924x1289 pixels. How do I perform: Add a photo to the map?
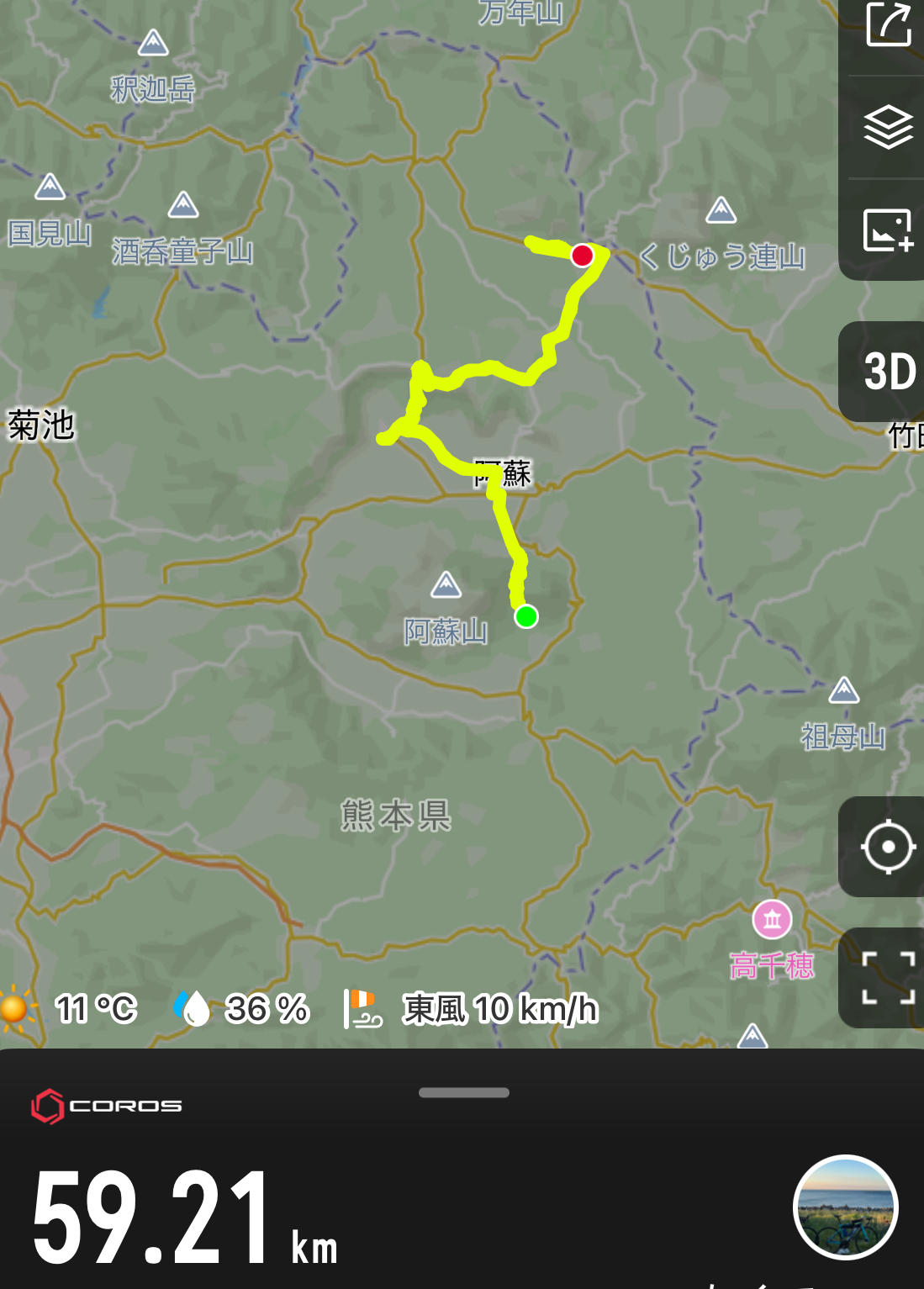888,230
